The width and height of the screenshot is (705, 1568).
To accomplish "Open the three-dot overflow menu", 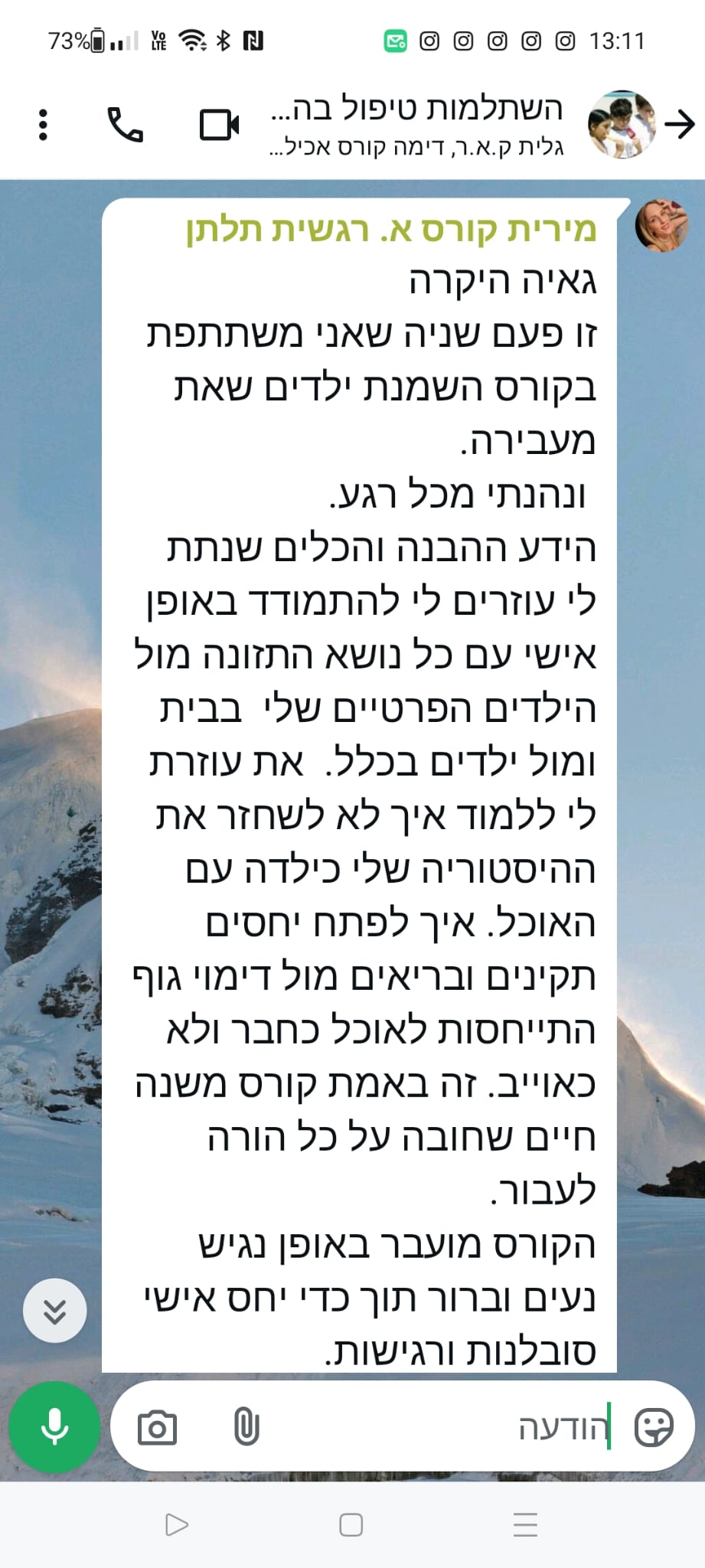I will 43,125.
